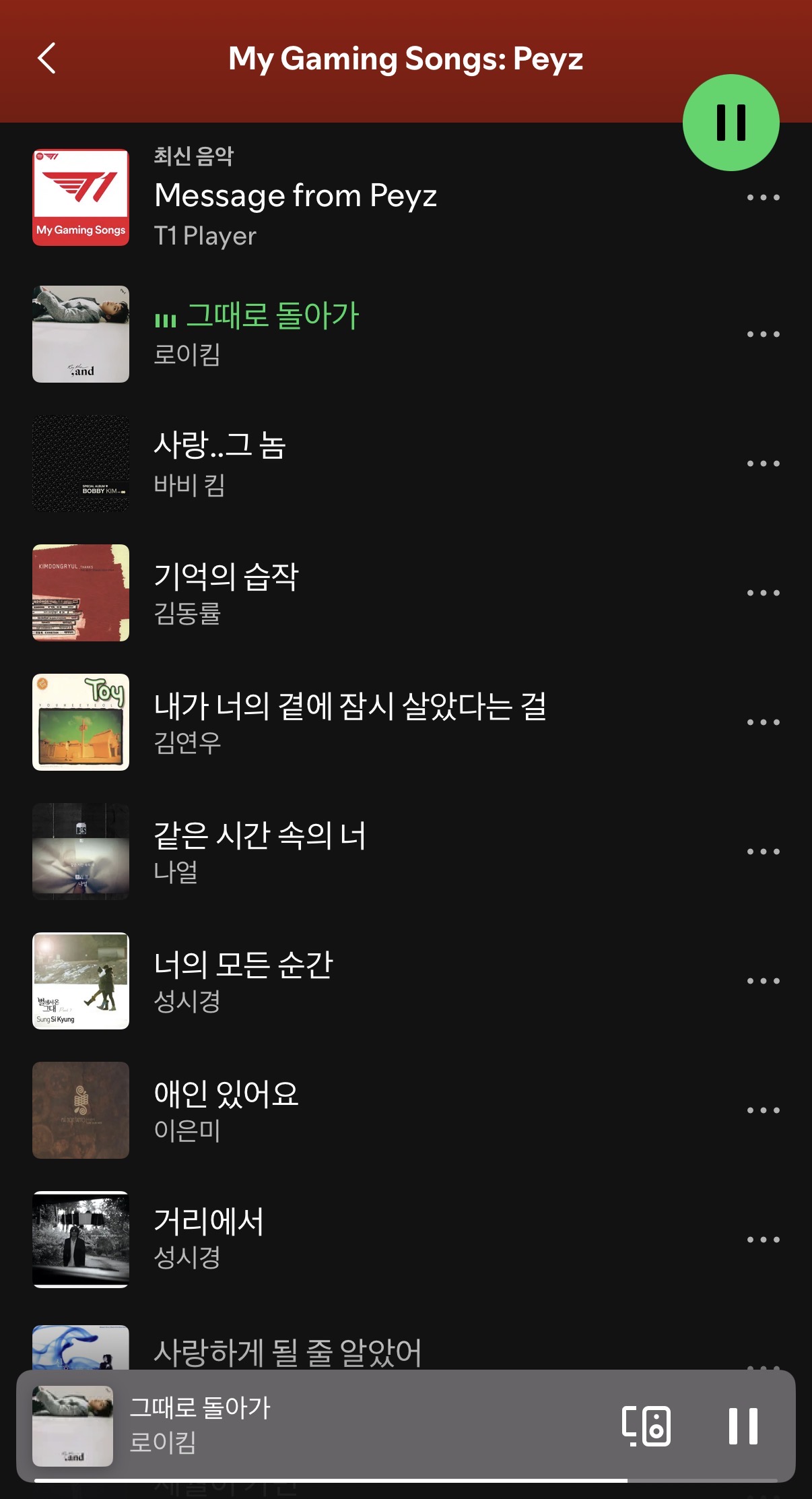Open more options for 애인 있어요

click(763, 1110)
